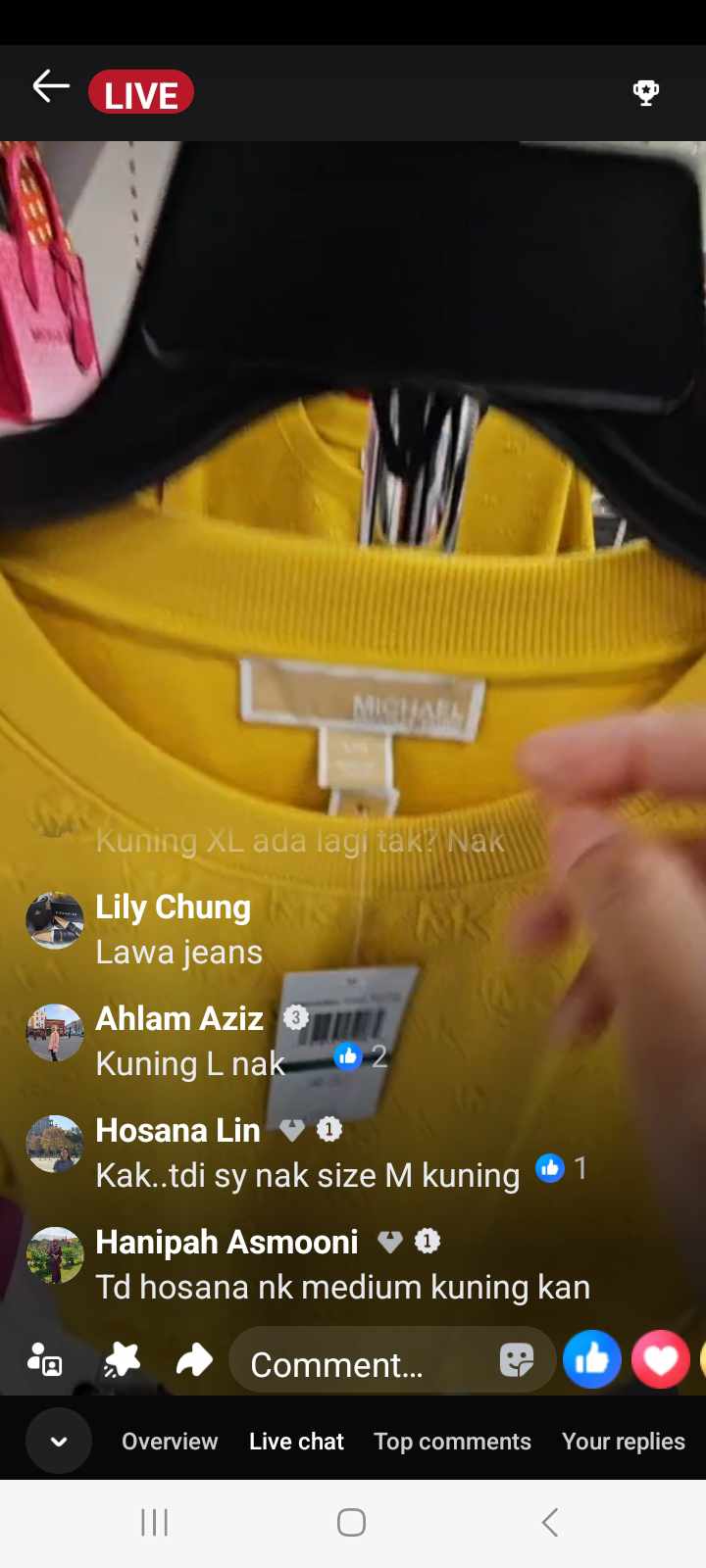The height and width of the screenshot is (1568, 706).
Task: Open the watch together icon
Action: [x=45, y=1360]
